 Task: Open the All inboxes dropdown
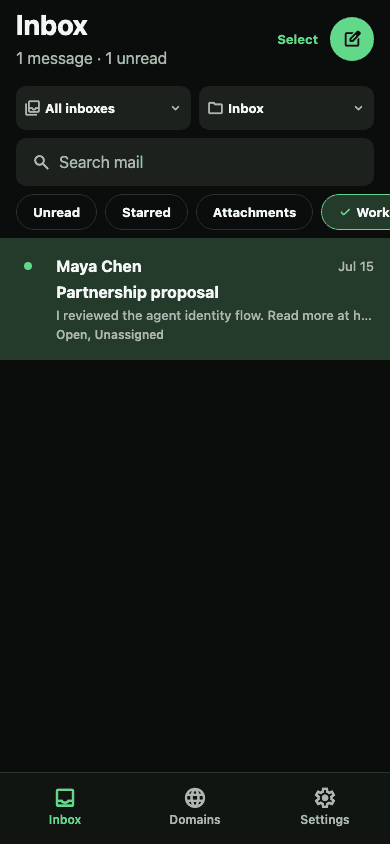tap(103, 108)
